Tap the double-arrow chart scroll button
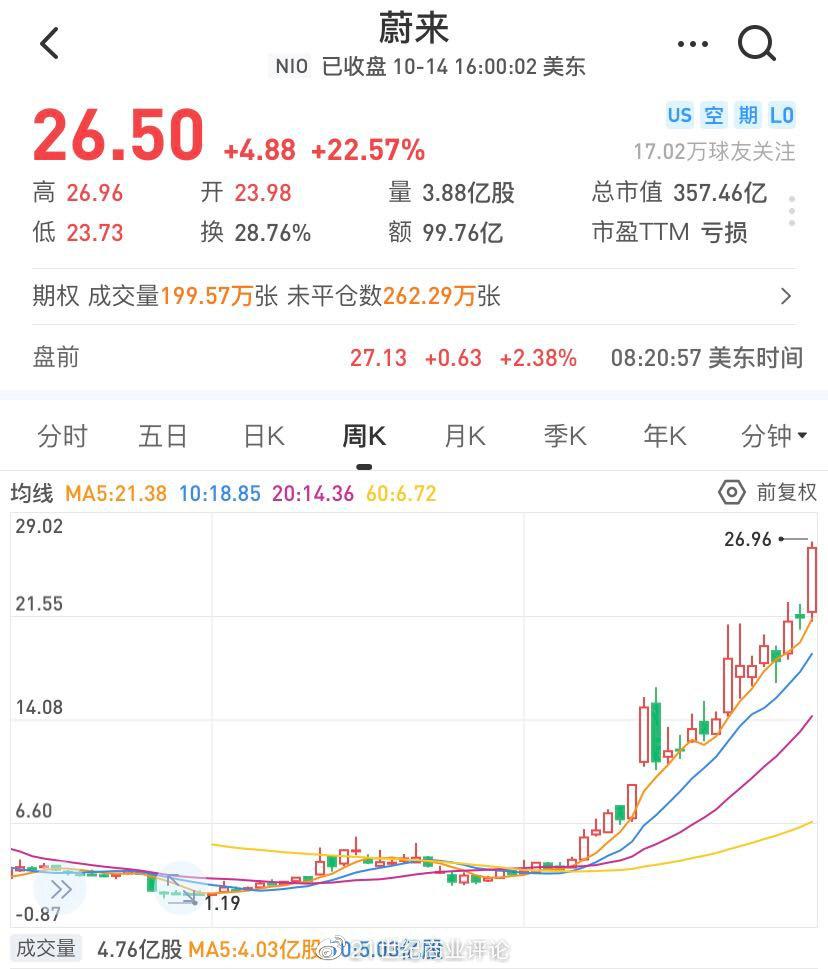The width and height of the screenshot is (828, 969). point(60,889)
